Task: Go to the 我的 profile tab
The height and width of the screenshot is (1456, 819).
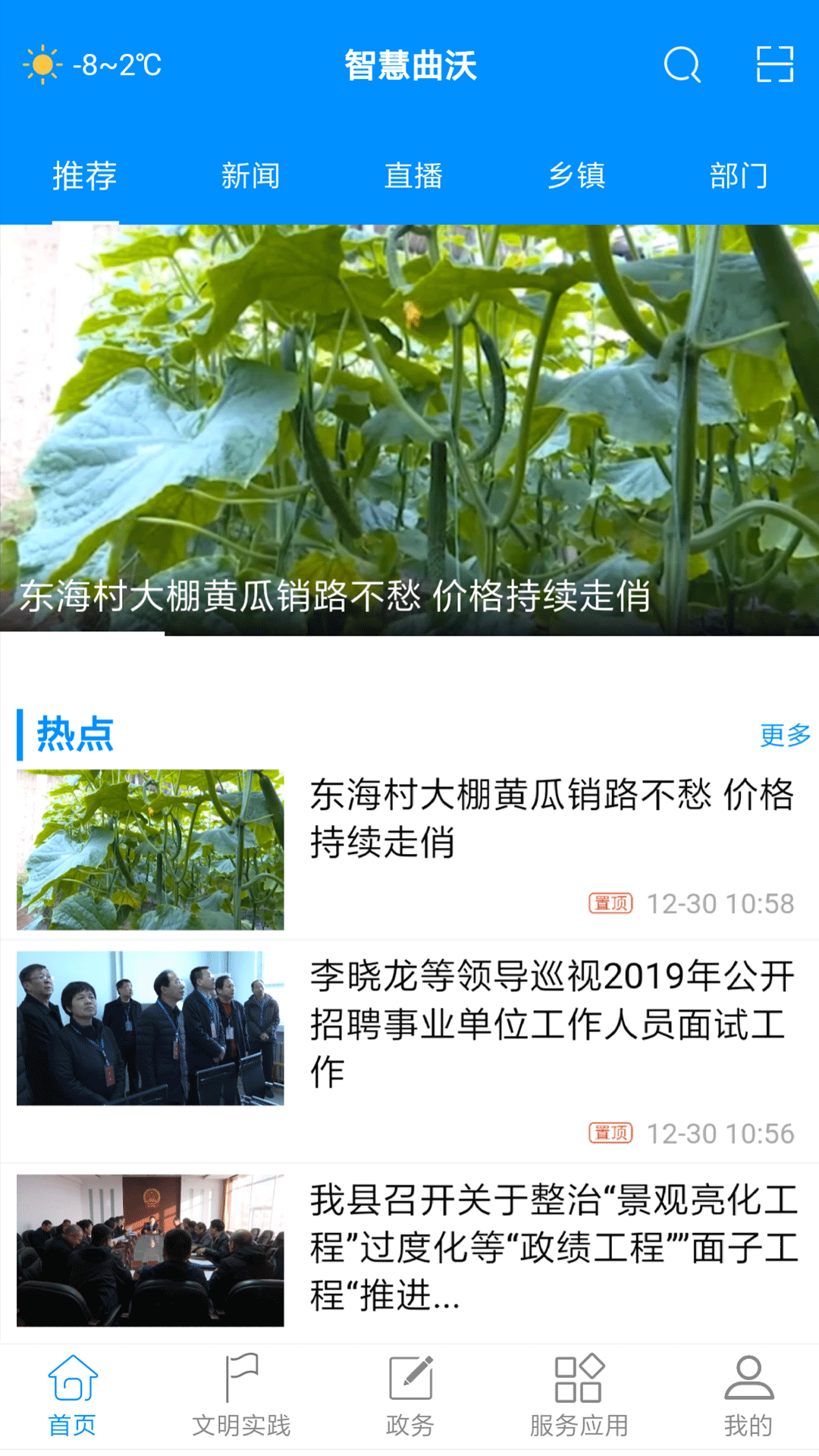Action: pos(748,1395)
